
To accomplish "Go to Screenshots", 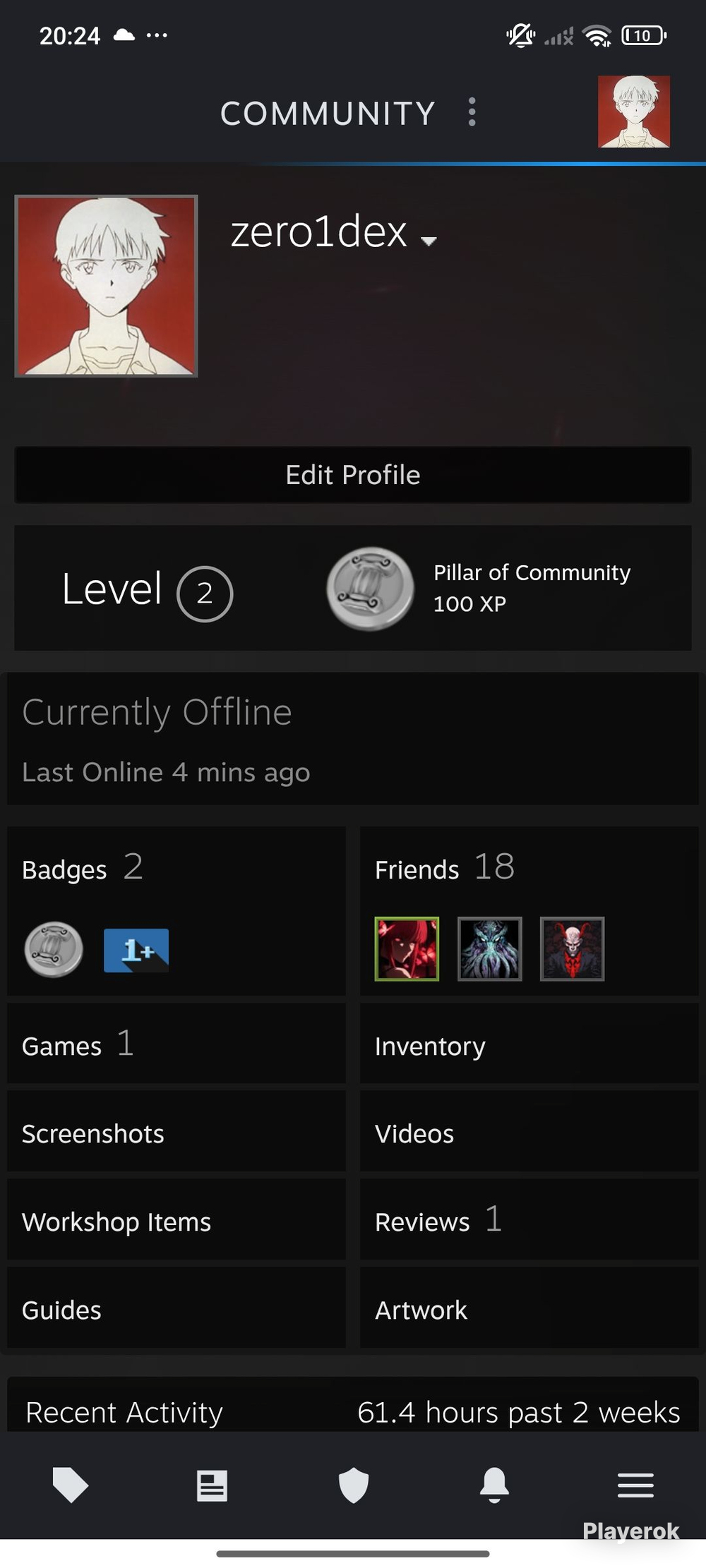I will point(176,1132).
